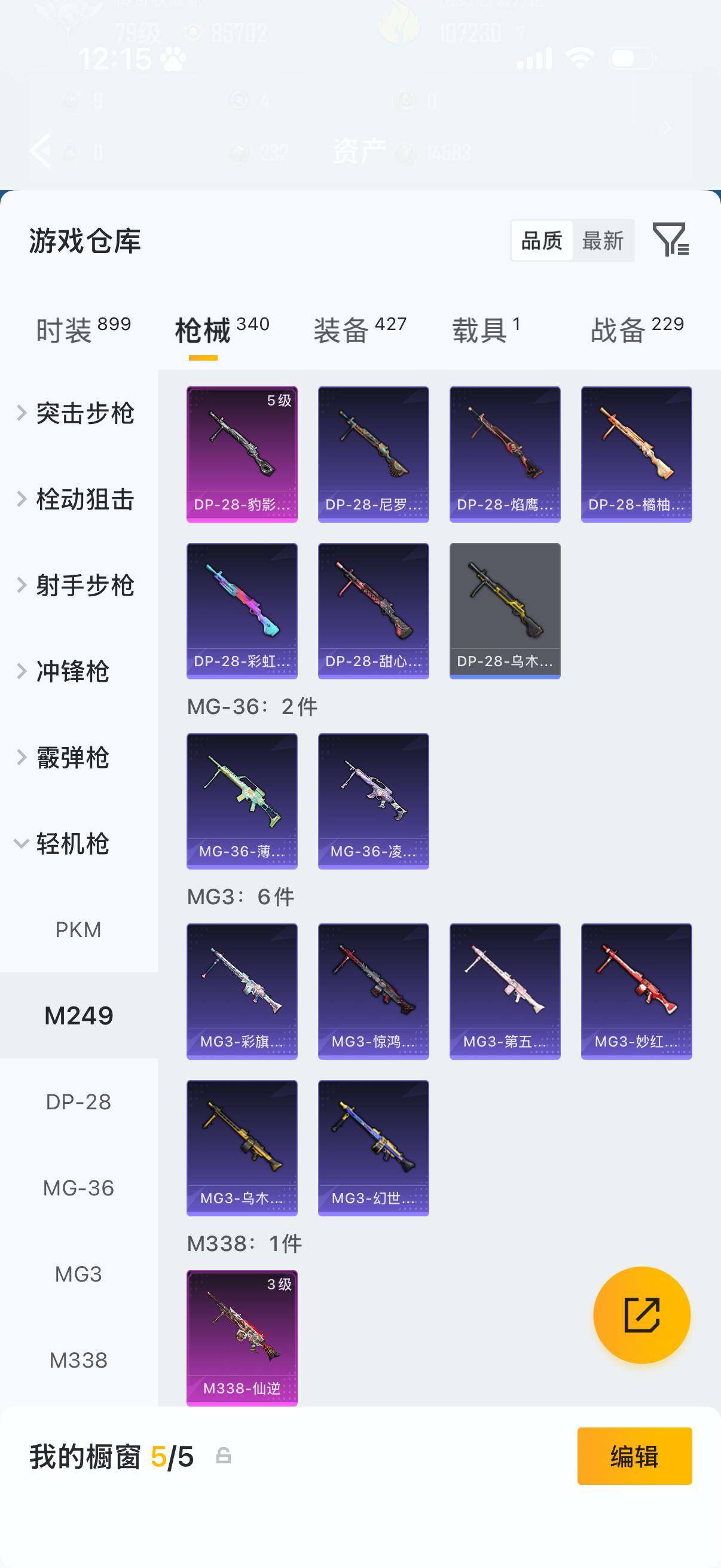Switch sorting to 最新
This screenshot has height=1568, width=721.
603,240
